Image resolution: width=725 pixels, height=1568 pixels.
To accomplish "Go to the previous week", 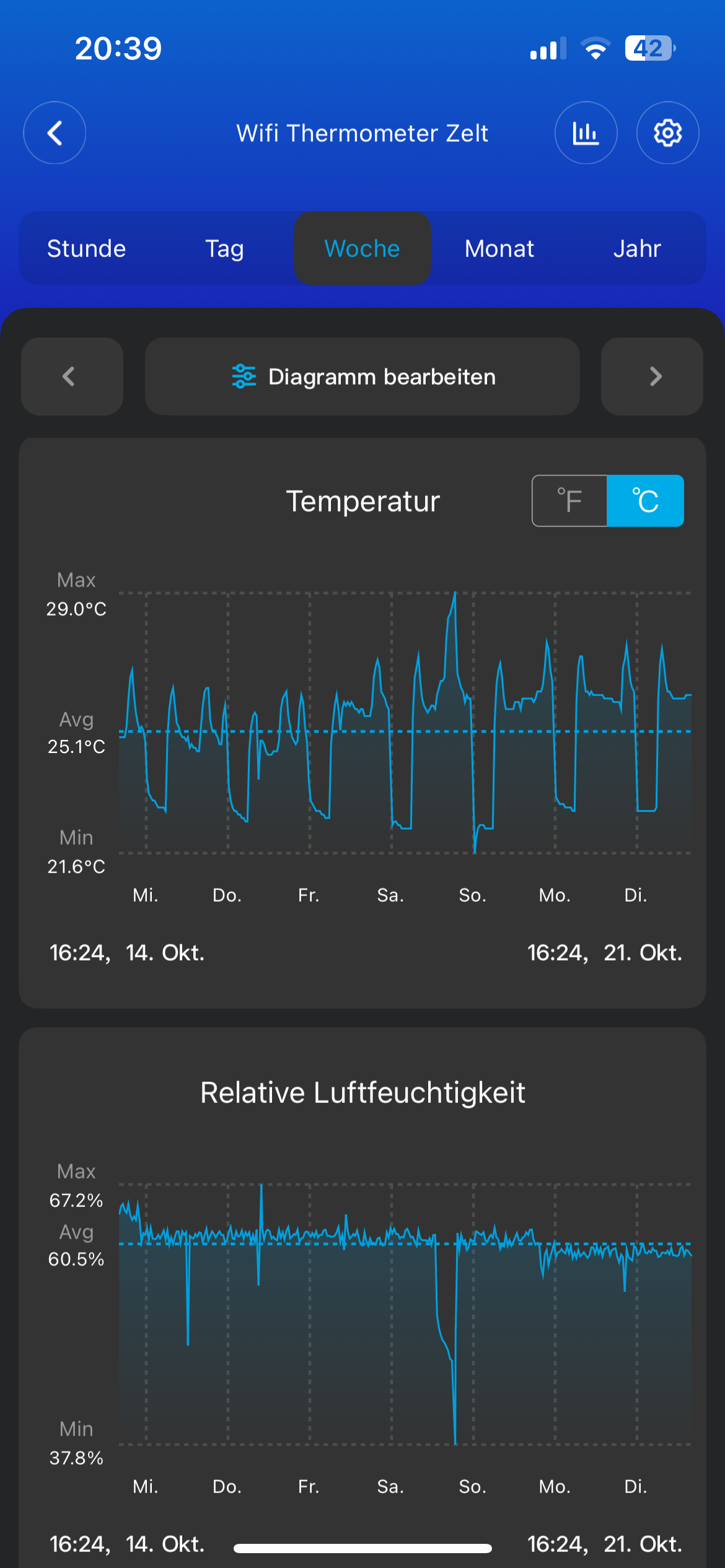I will click(72, 376).
